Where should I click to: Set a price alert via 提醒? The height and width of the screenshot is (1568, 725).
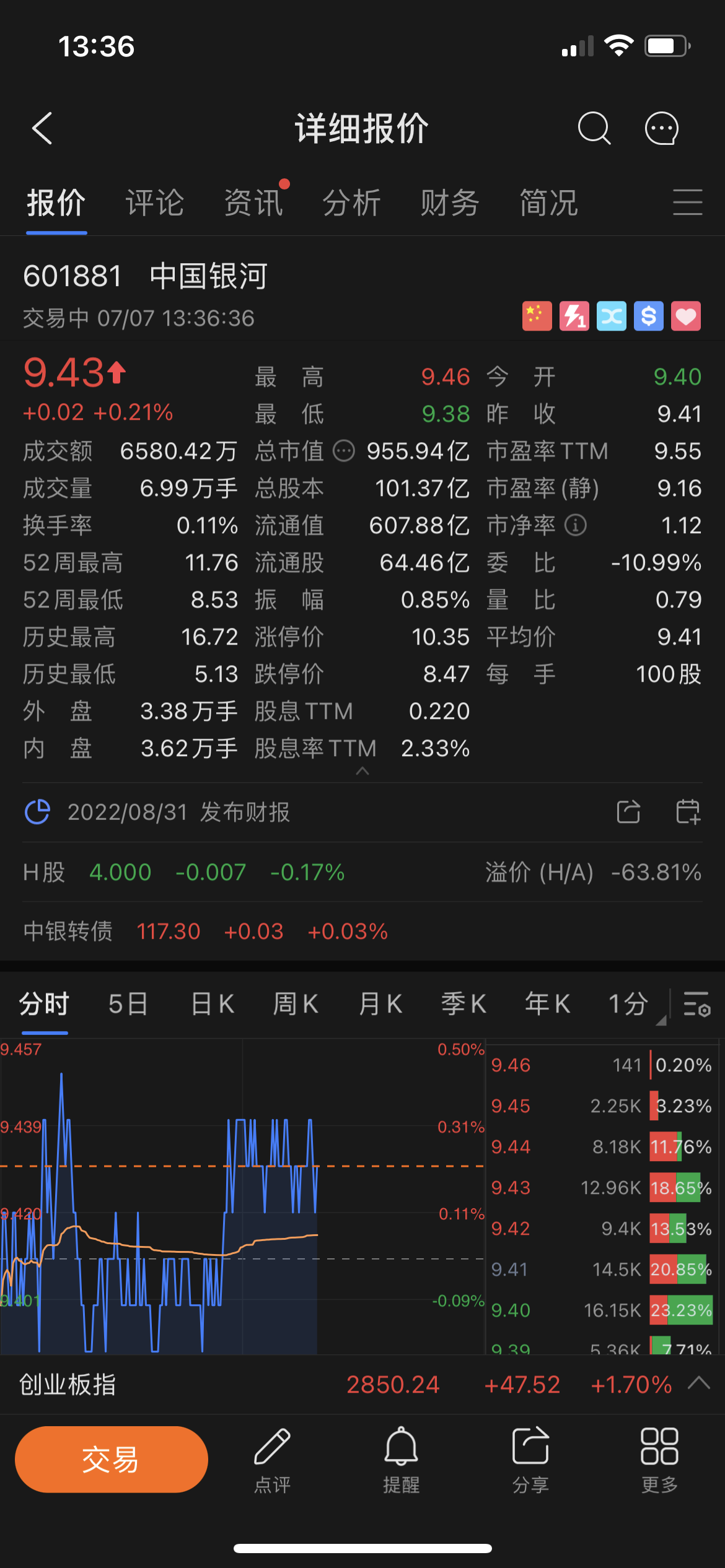[x=402, y=1460]
